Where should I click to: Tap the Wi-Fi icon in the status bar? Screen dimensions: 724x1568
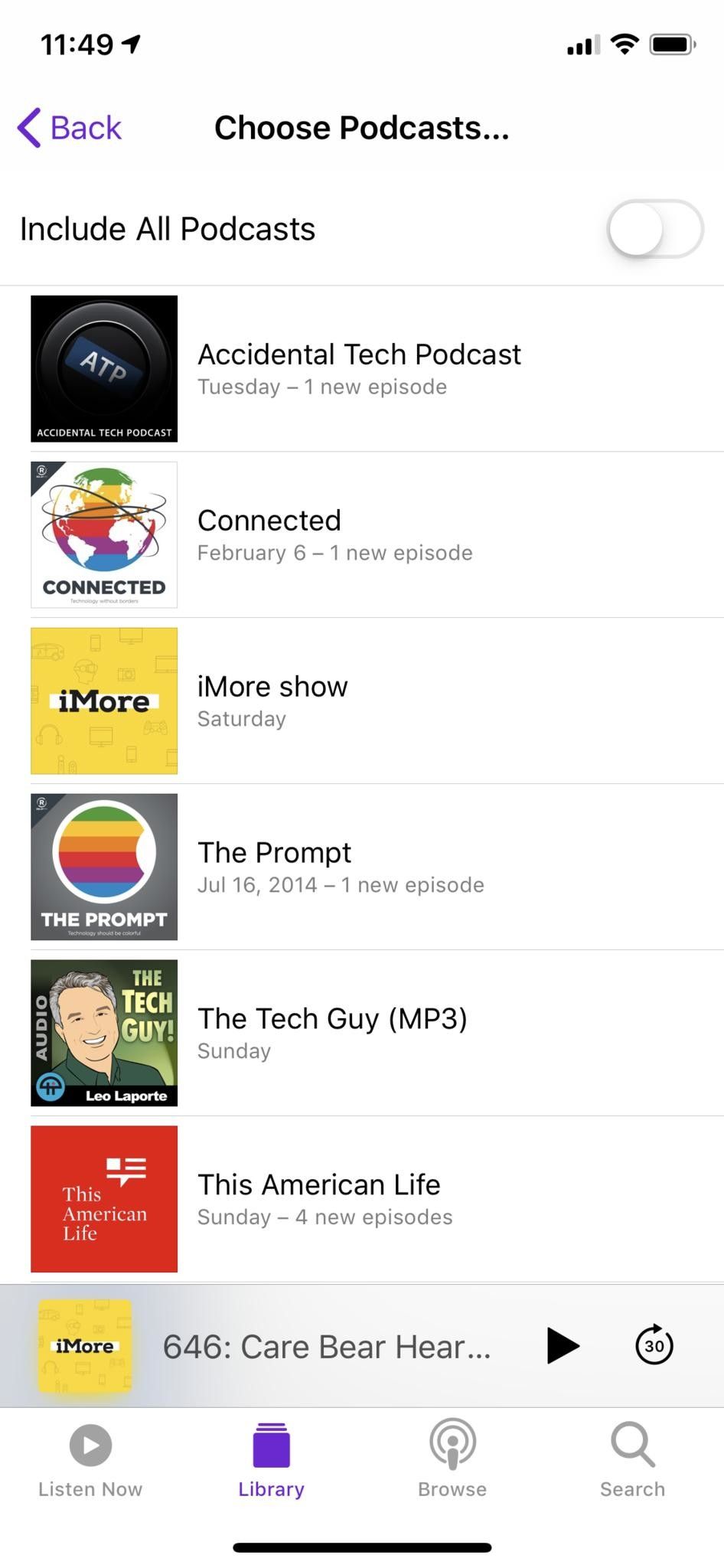[x=624, y=44]
